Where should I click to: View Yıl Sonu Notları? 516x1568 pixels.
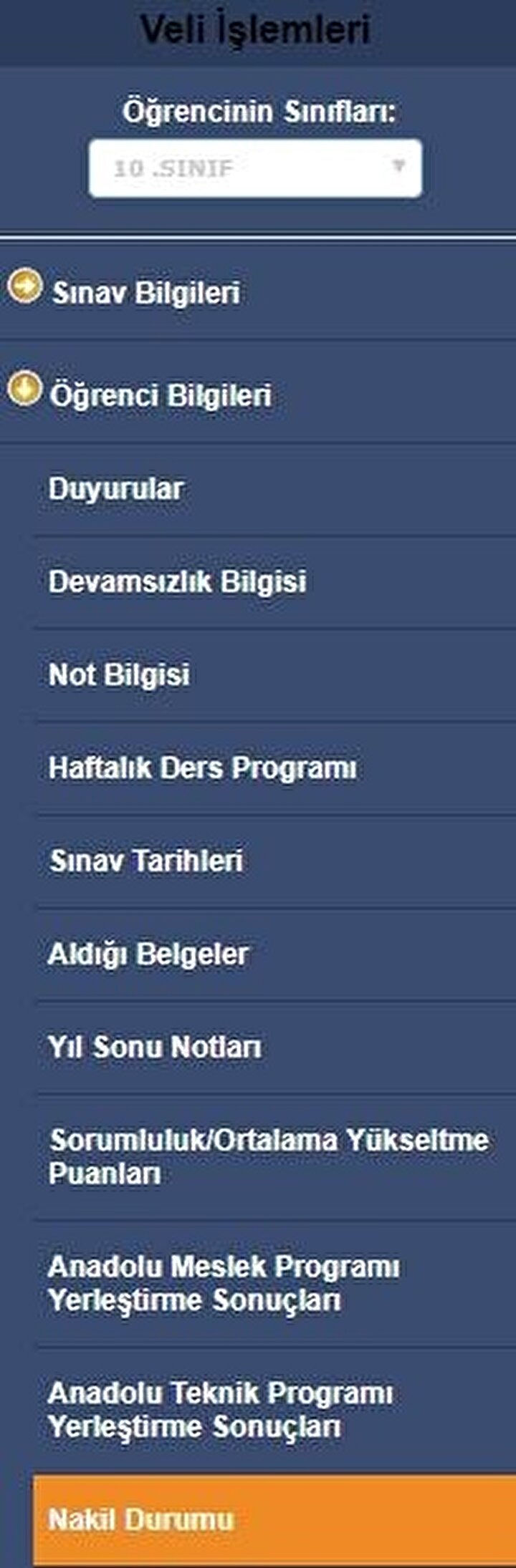[155, 1047]
